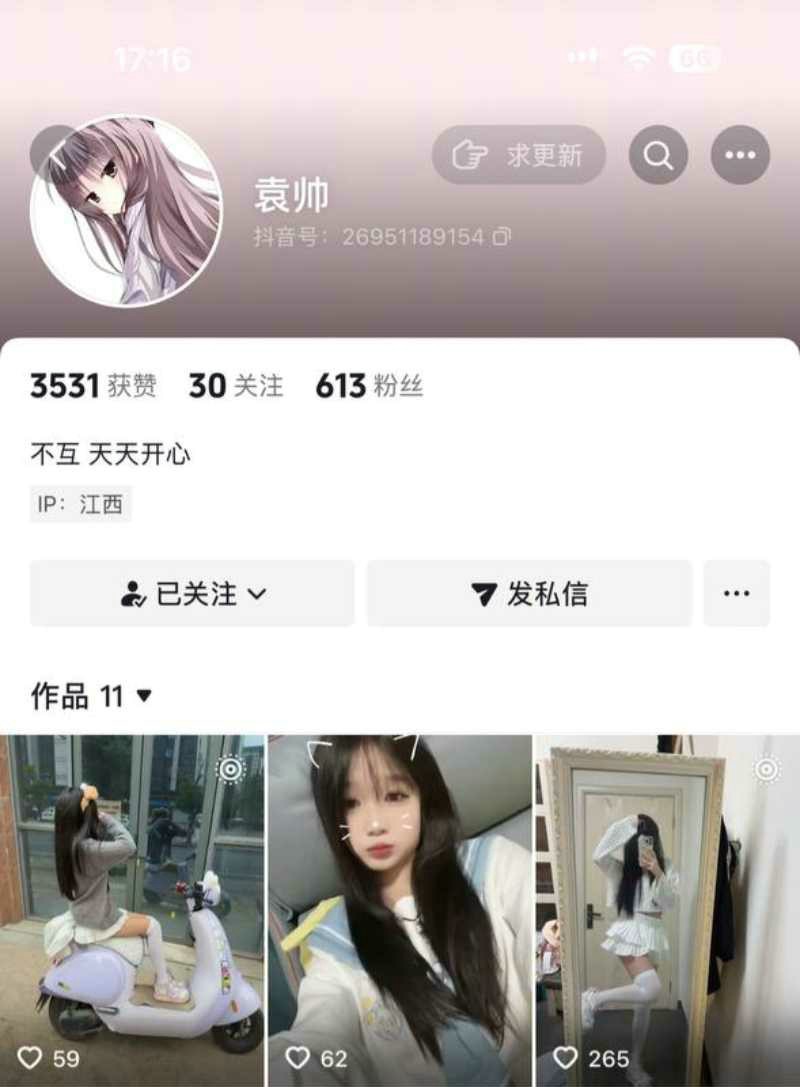Open the 30 关注 following list
This screenshot has width=800, height=1087.
point(236,386)
